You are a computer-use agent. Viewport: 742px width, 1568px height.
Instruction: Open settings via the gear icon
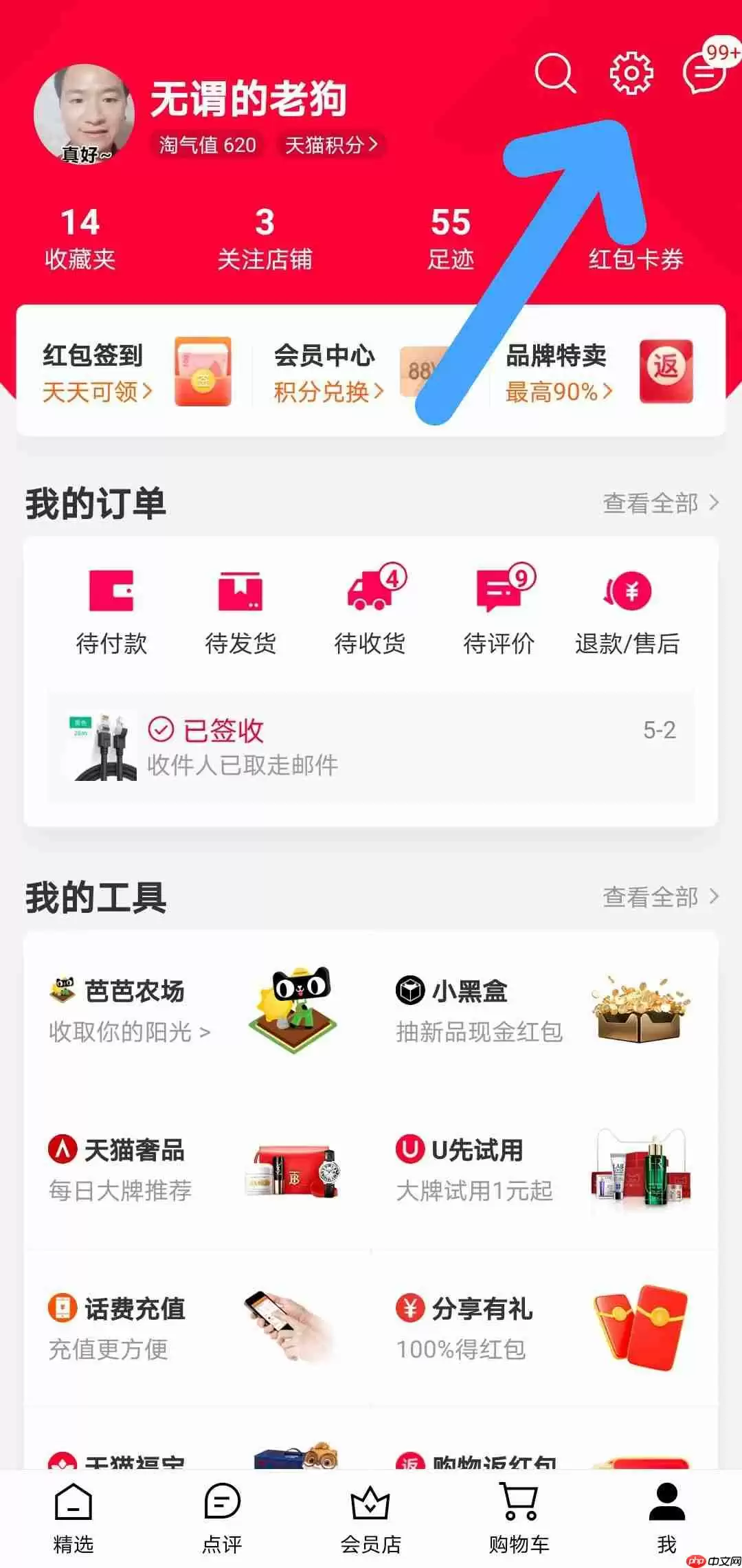[x=631, y=74]
